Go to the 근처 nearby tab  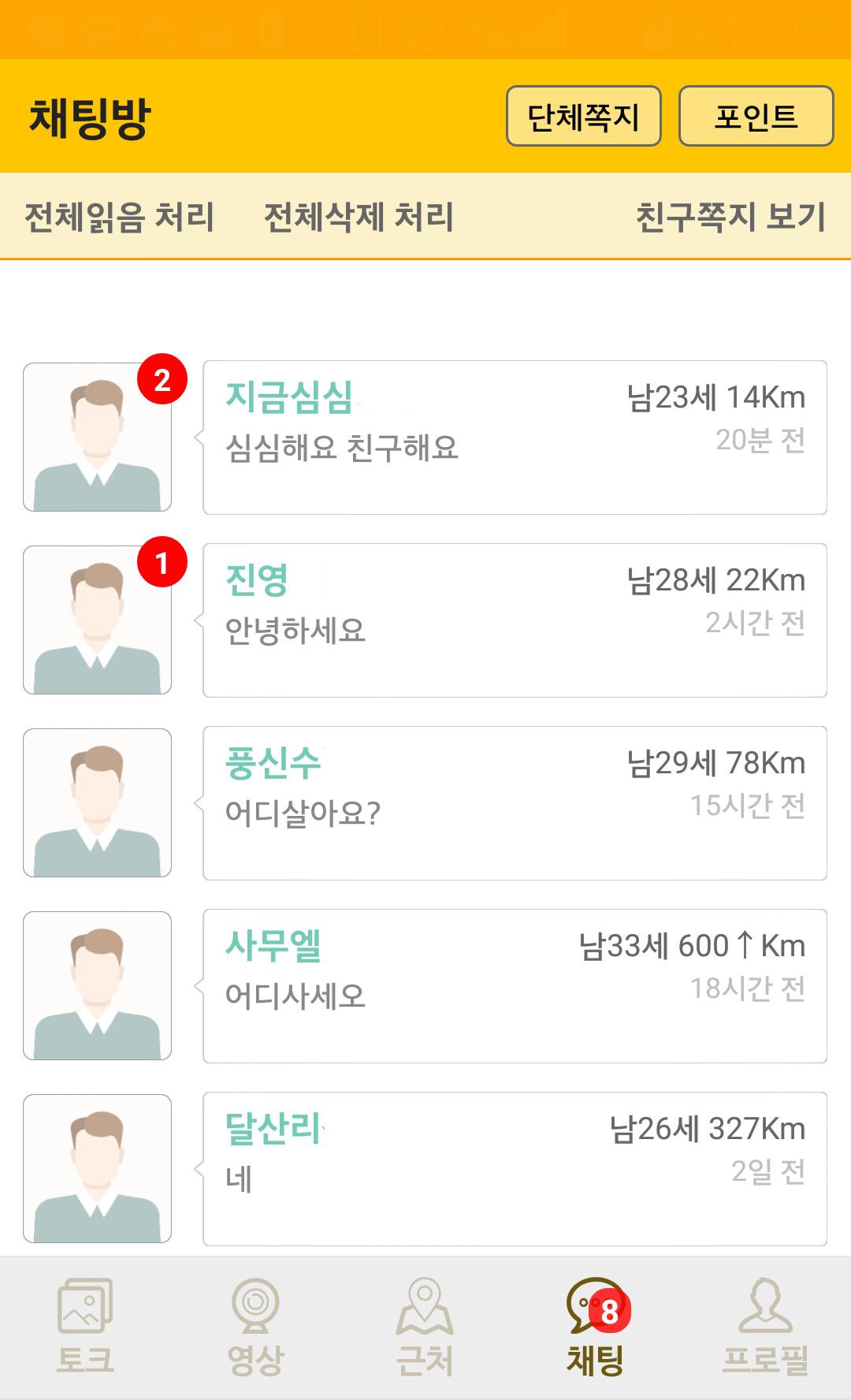tap(425, 1327)
